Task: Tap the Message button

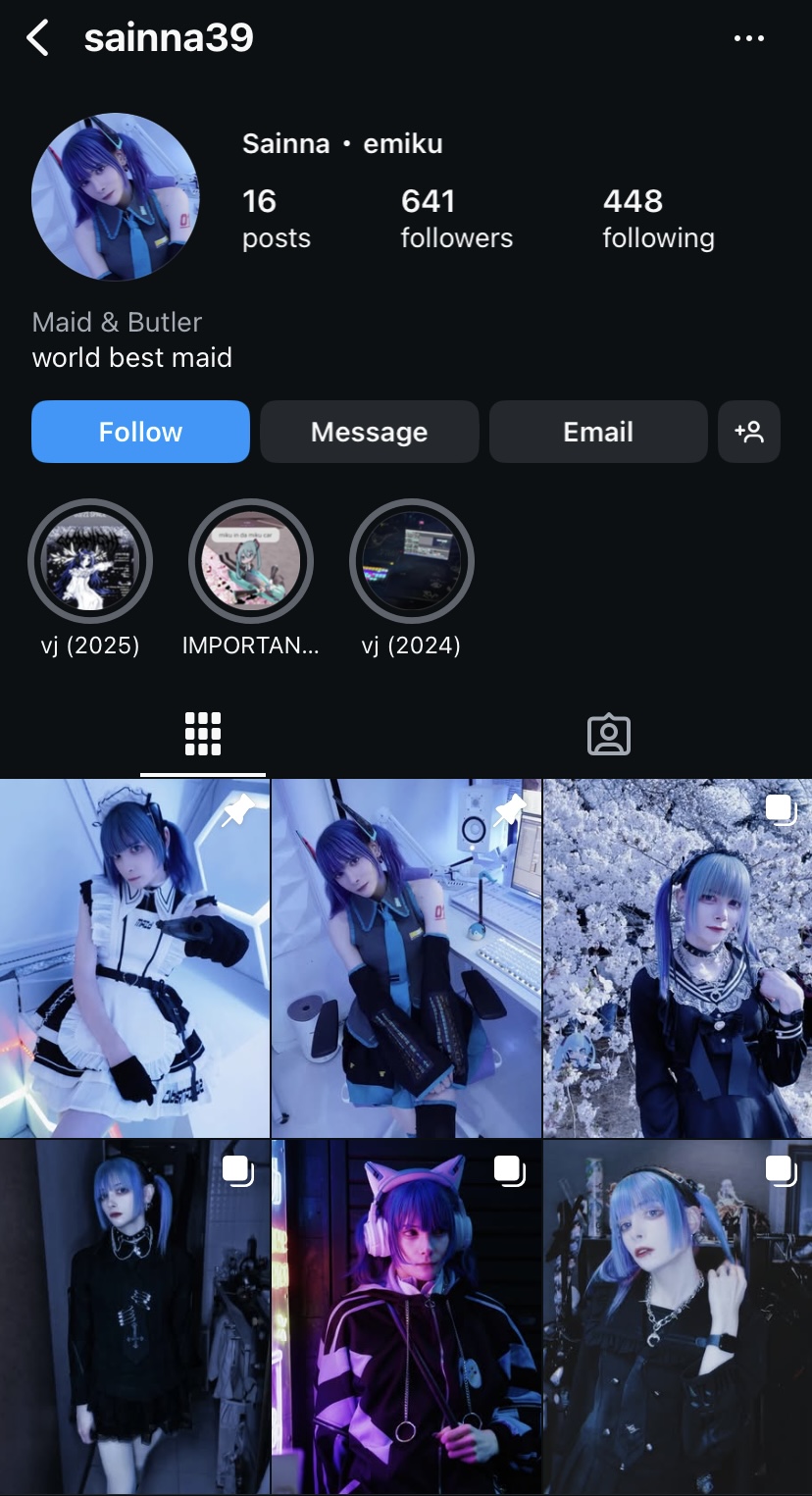Action: click(x=369, y=432)
